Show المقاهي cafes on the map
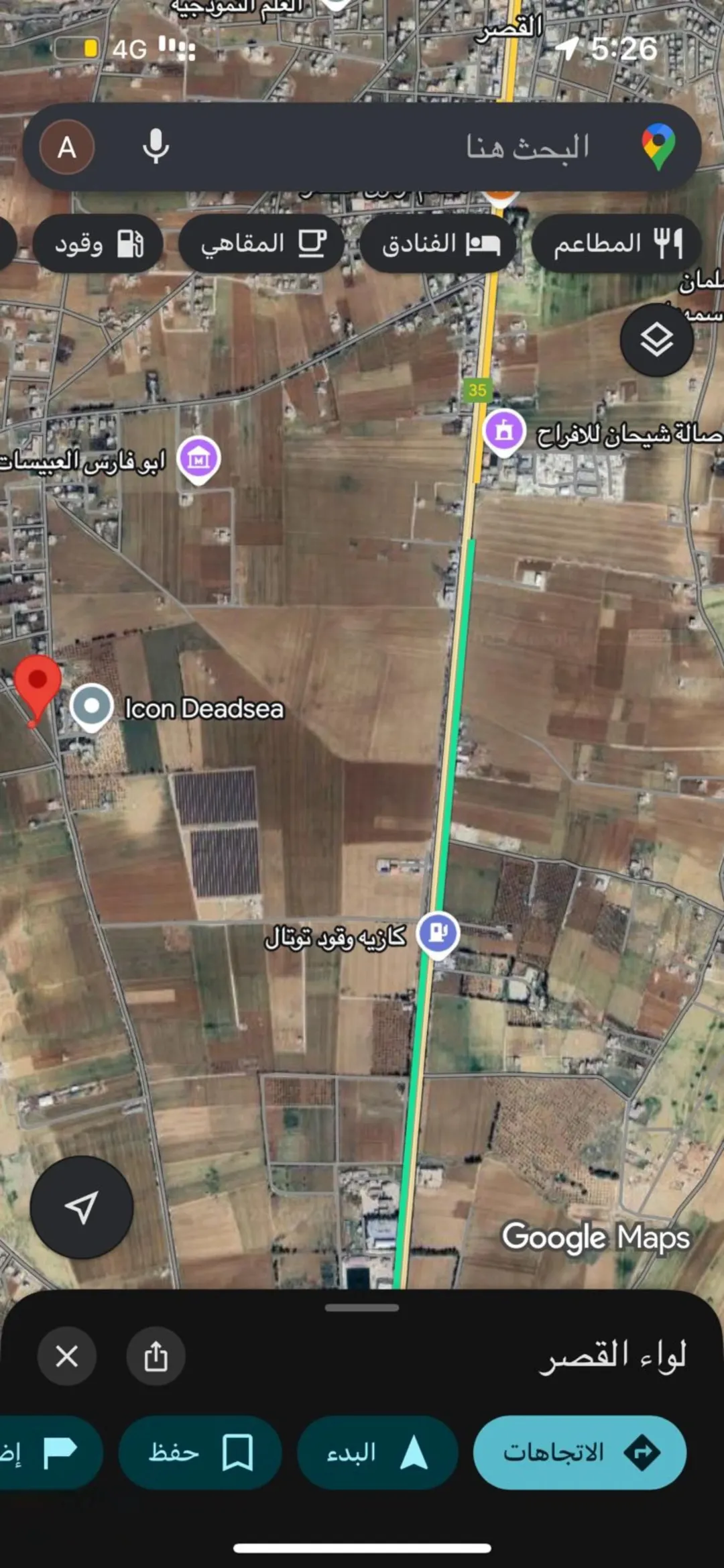 [x=261, y=243]
